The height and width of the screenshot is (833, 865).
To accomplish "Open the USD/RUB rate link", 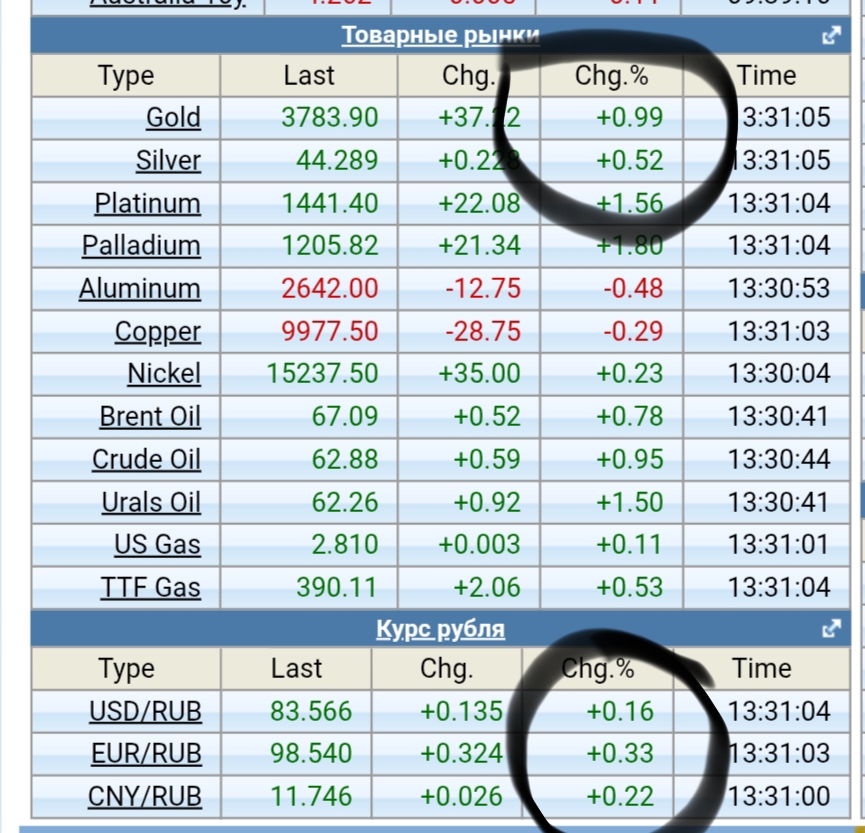I will pyautogui.click(x=145, y=712).
